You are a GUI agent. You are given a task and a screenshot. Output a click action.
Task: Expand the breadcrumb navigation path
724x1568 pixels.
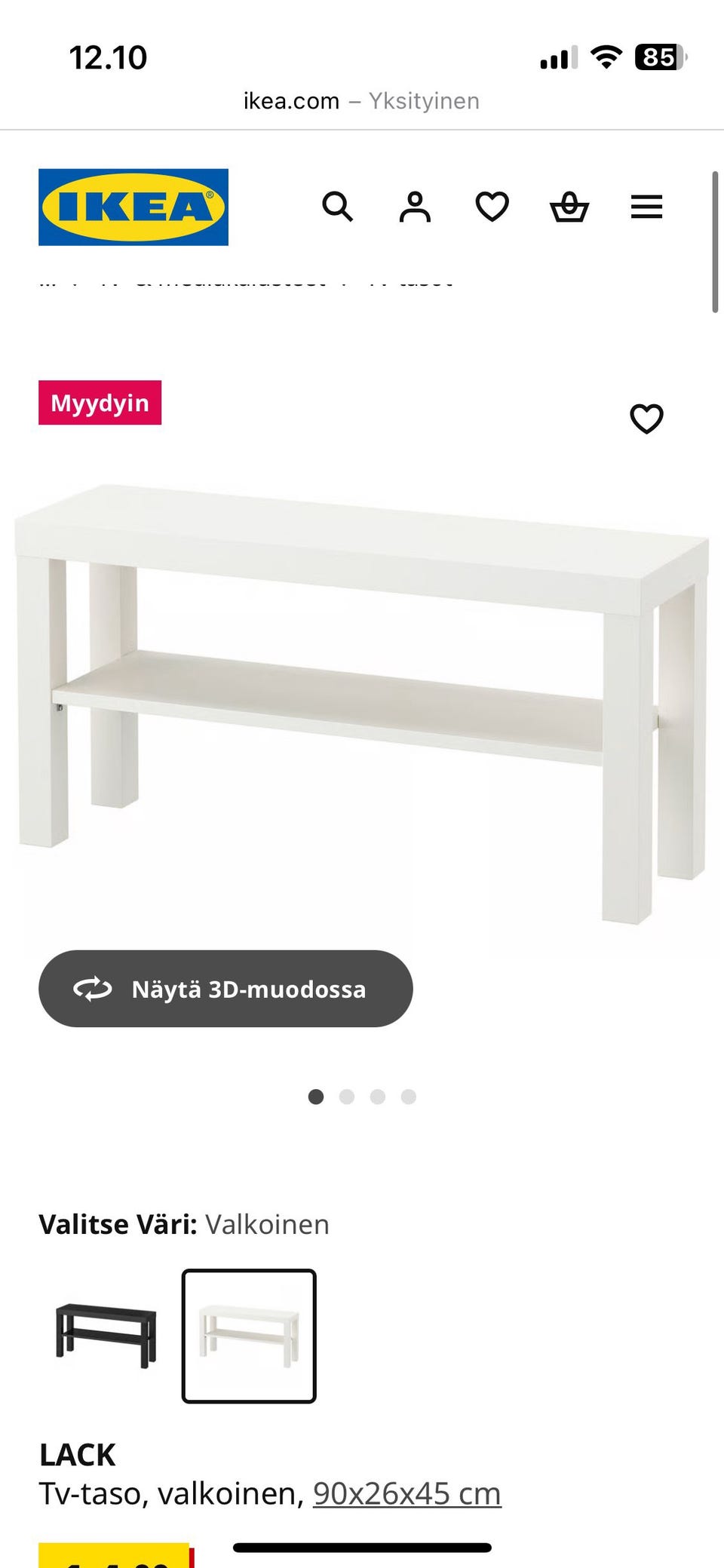pos(47,283)
